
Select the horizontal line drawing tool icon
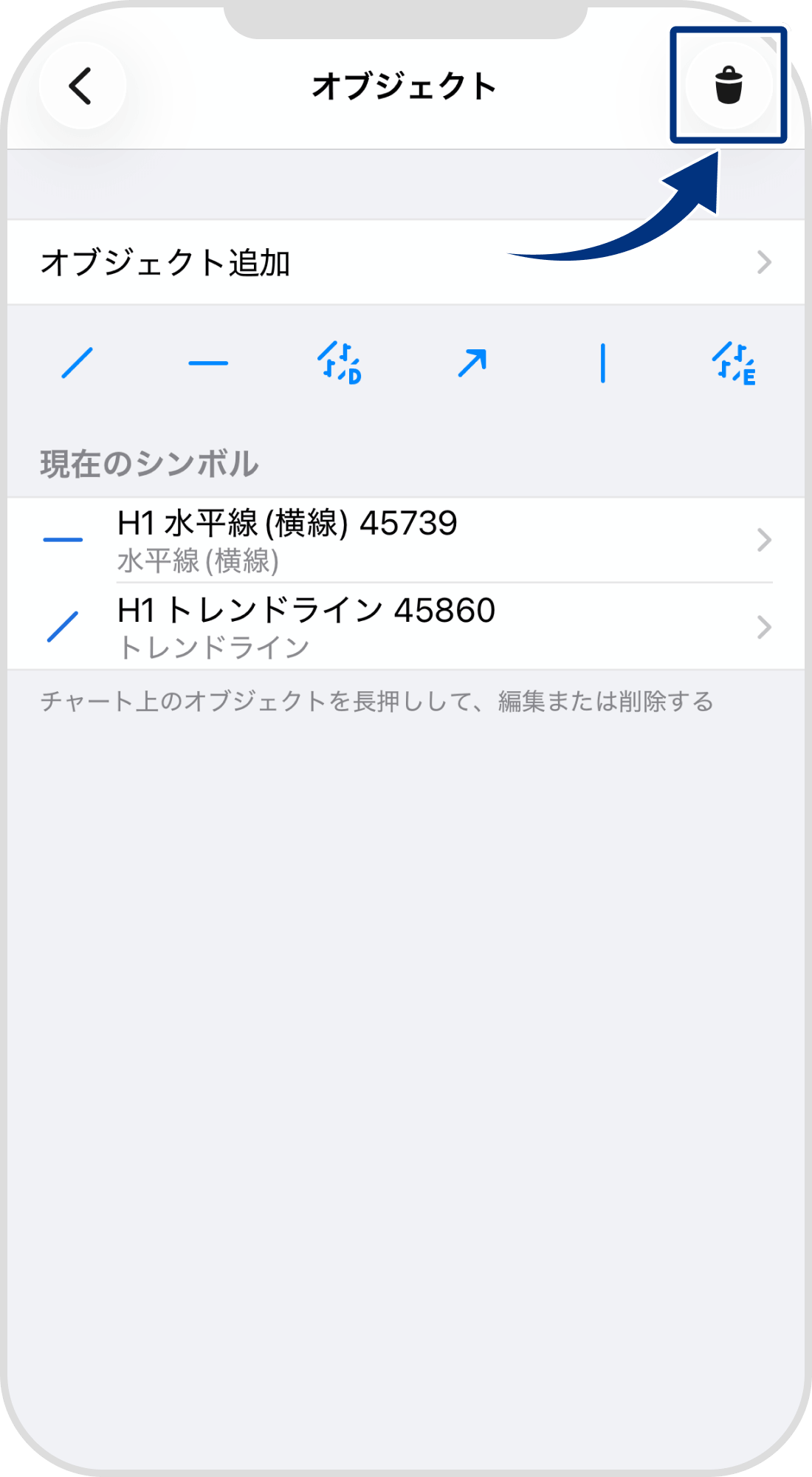click(207, 362)
